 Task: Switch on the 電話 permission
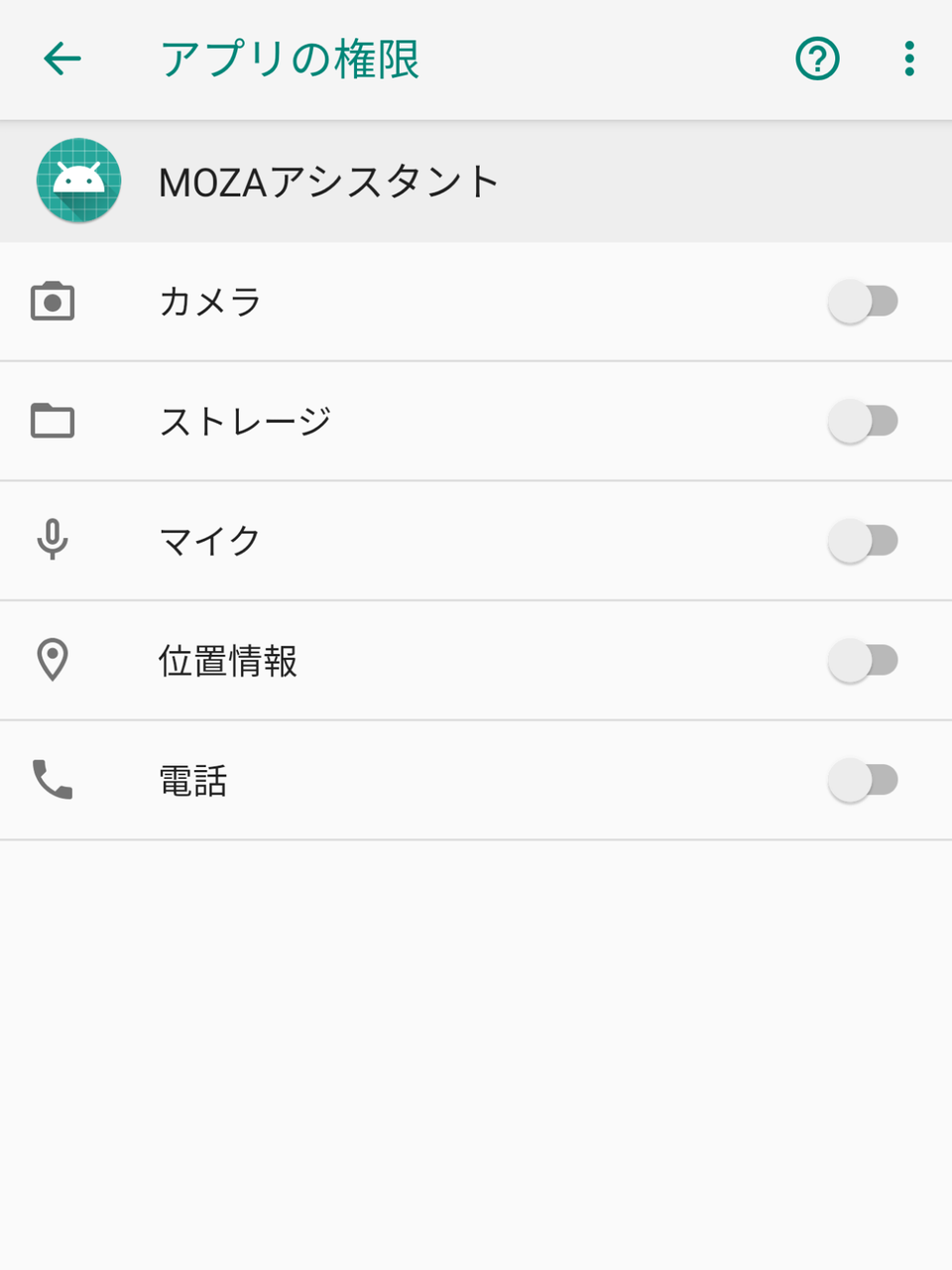point(863,781)
